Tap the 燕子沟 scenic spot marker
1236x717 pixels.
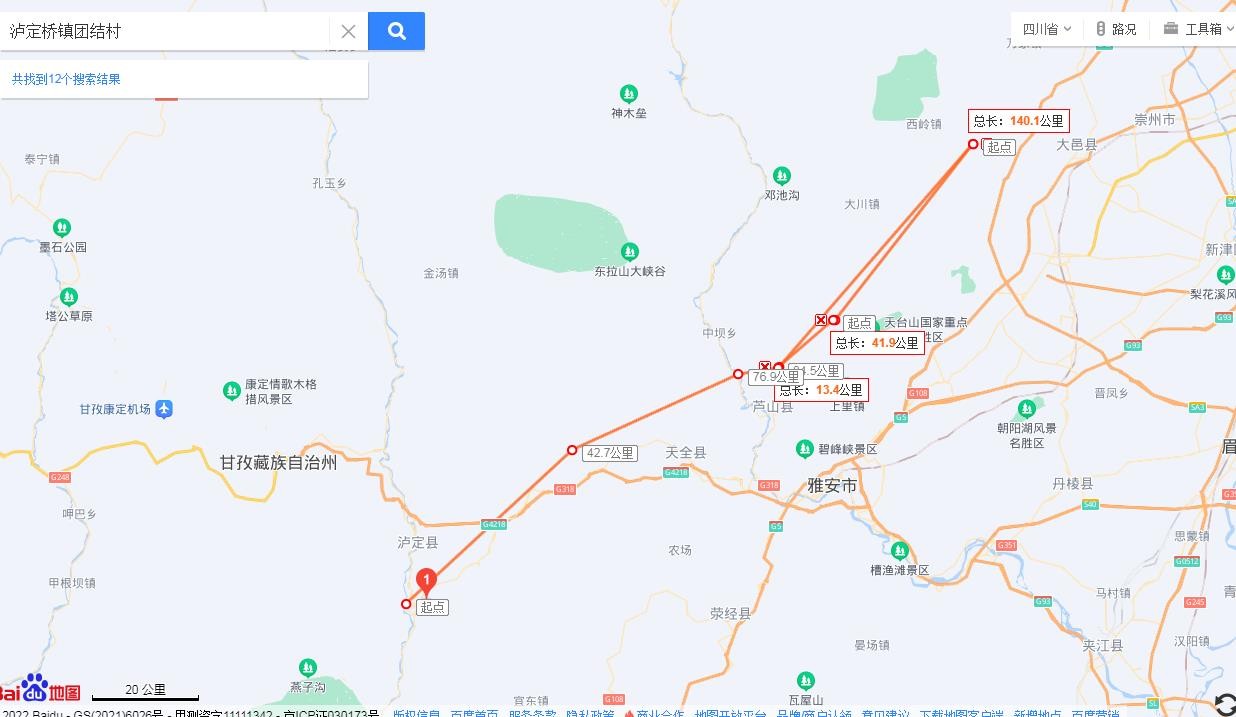click(x=308, y=668)
